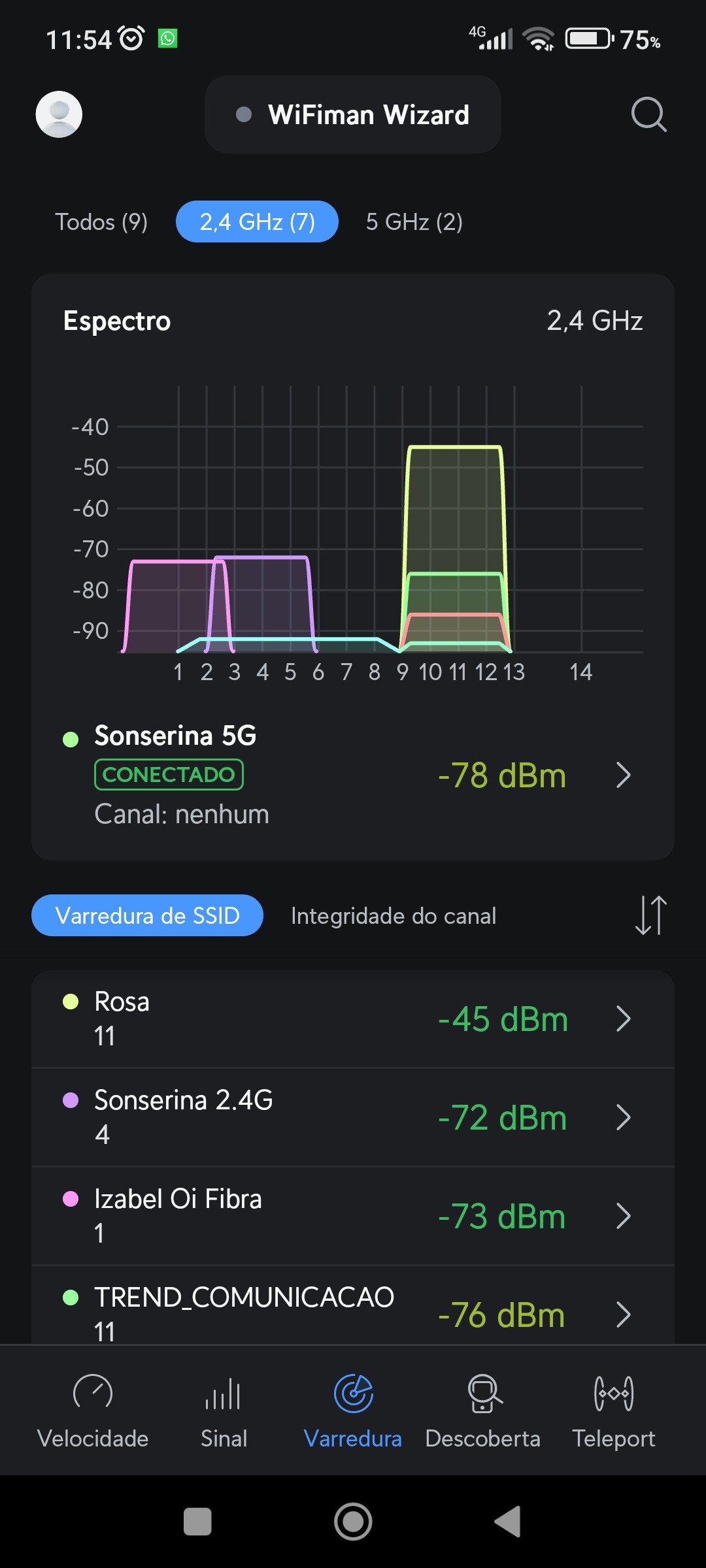This screenshot has height=1568, width=706.
Task: View Sonserina 2.4G network details
Action: click(x=353, y=1117)
